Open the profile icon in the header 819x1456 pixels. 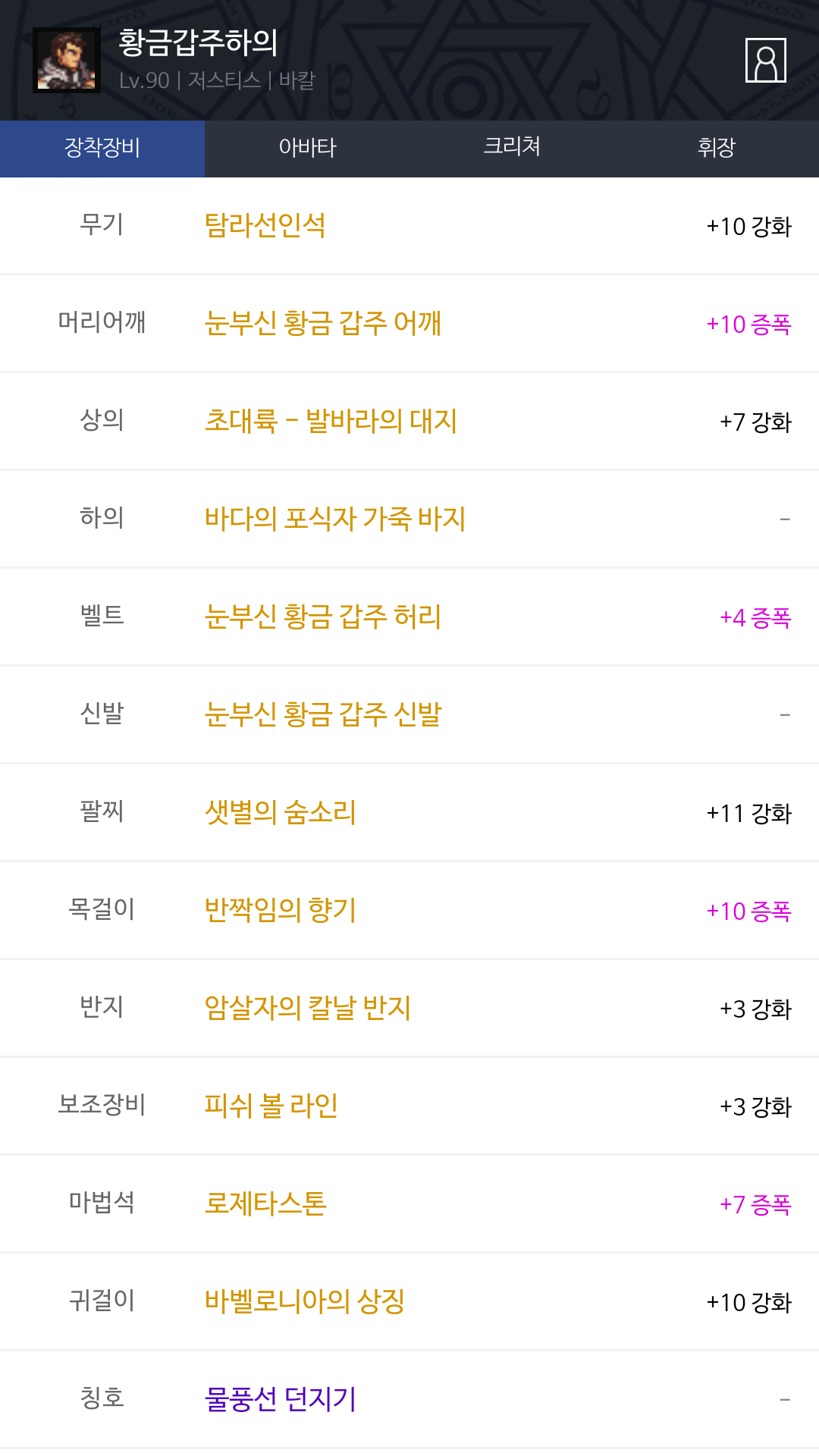click(766, 60)
